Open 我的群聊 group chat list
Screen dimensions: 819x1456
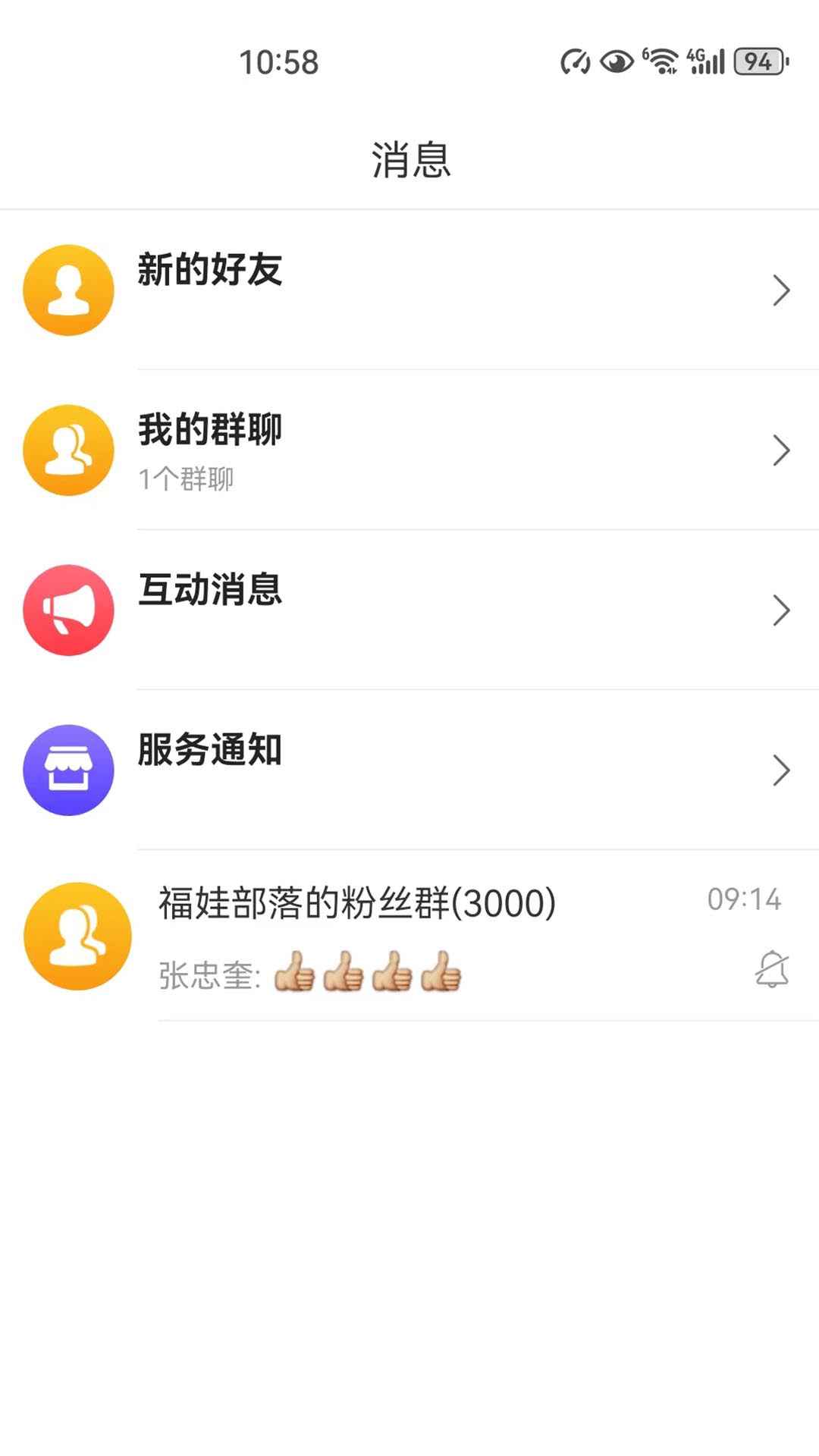pos(409,450)
